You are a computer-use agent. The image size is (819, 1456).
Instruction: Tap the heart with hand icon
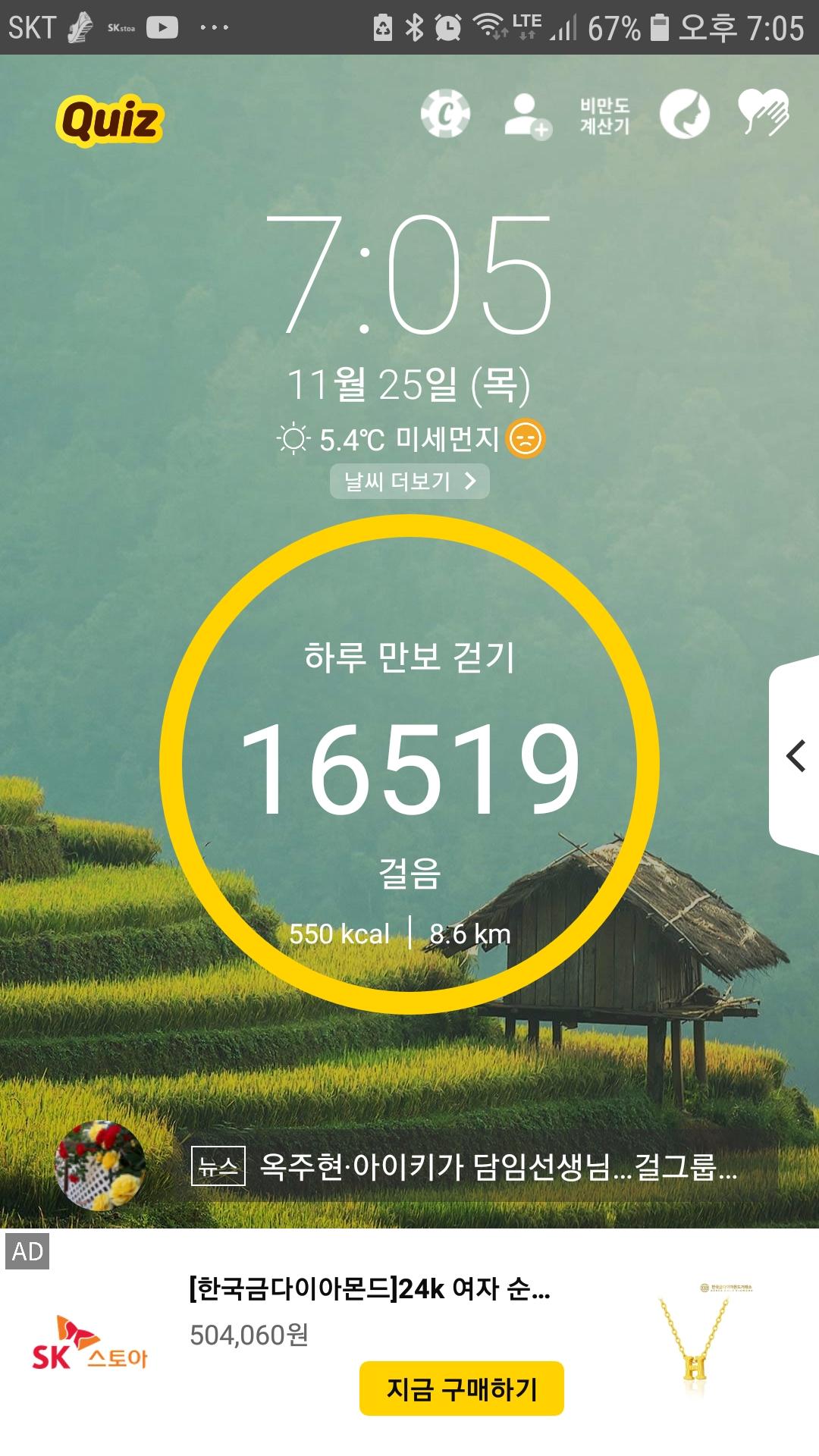point(763,114)
